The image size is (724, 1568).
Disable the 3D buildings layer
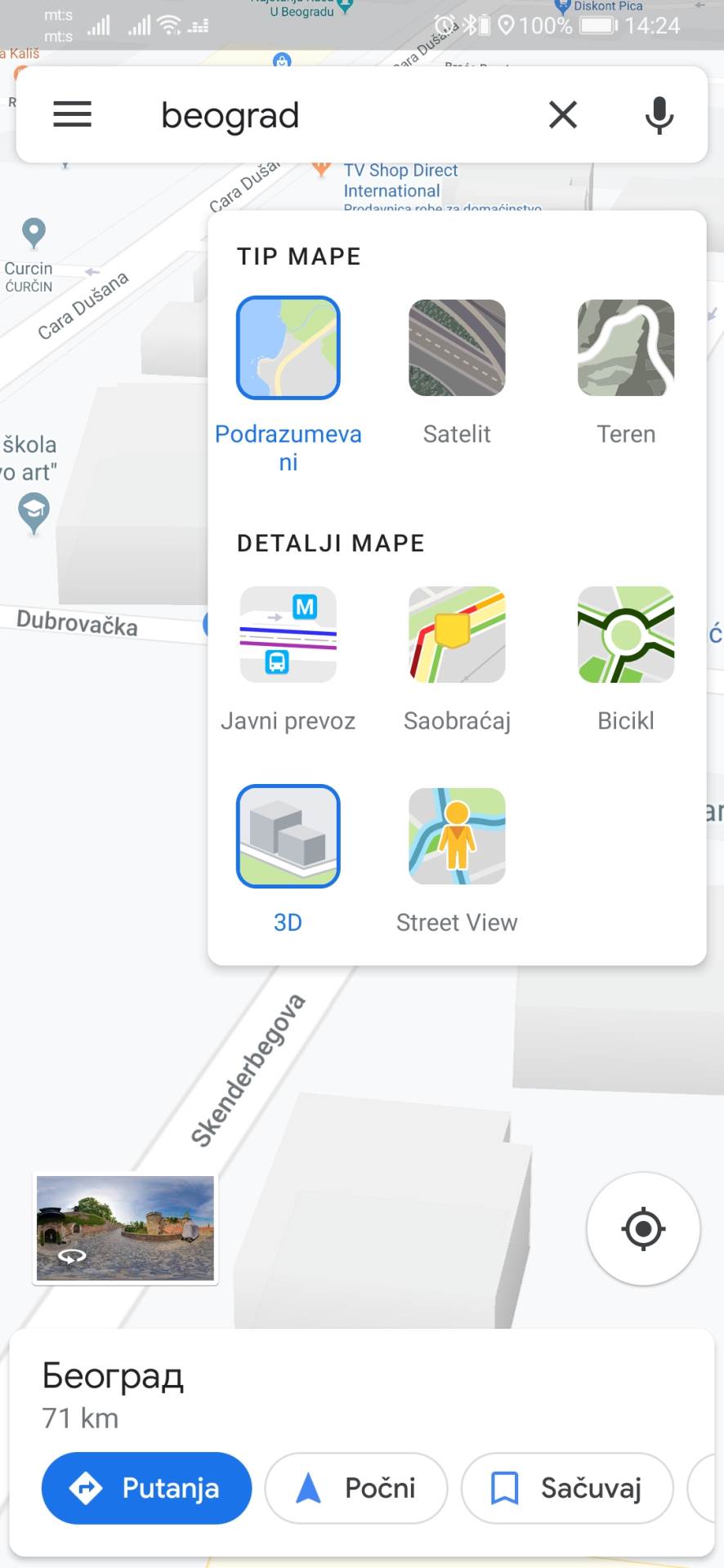(288, 836)
